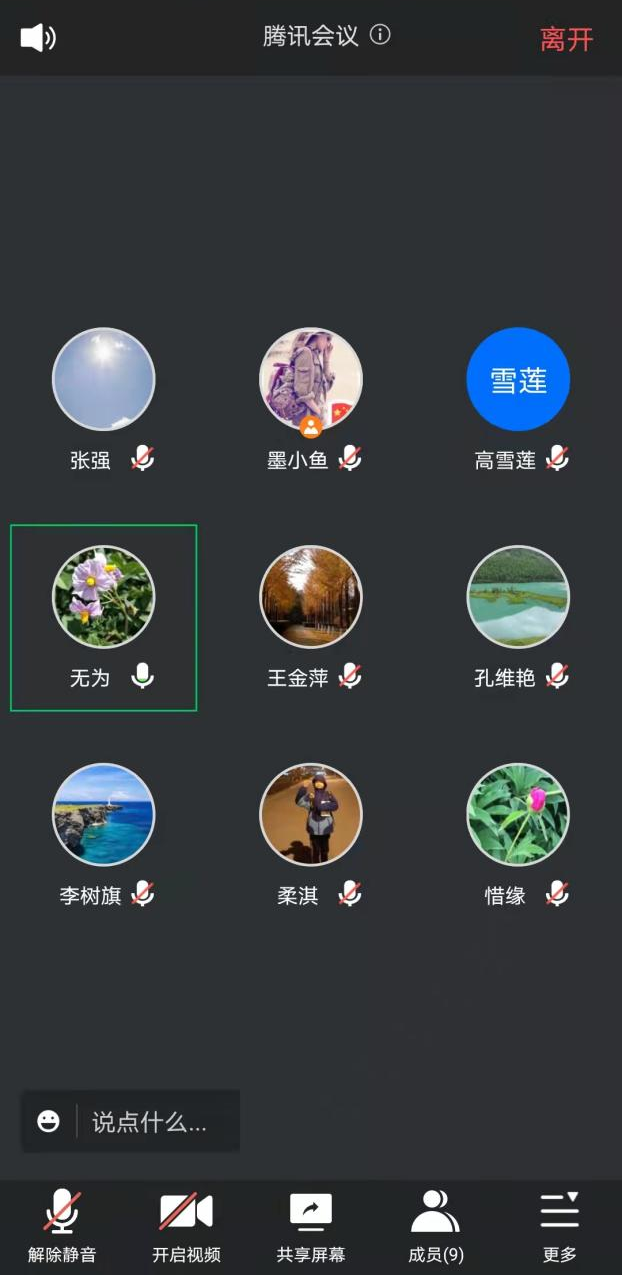Select participant 惜缘's tile
Viewport: 623px width, 1276px height.
(x=518, y=836)
